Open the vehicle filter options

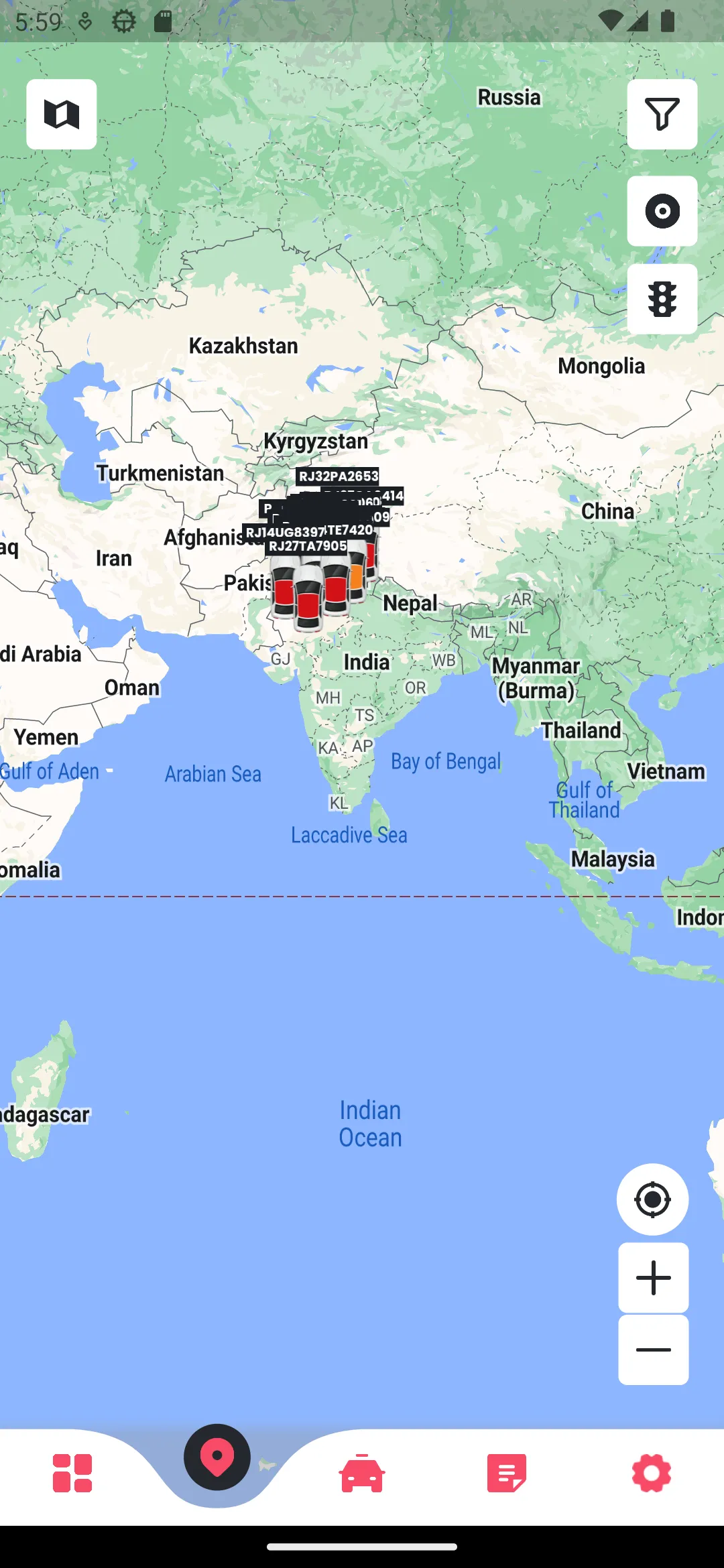click(x=662, y=114)
